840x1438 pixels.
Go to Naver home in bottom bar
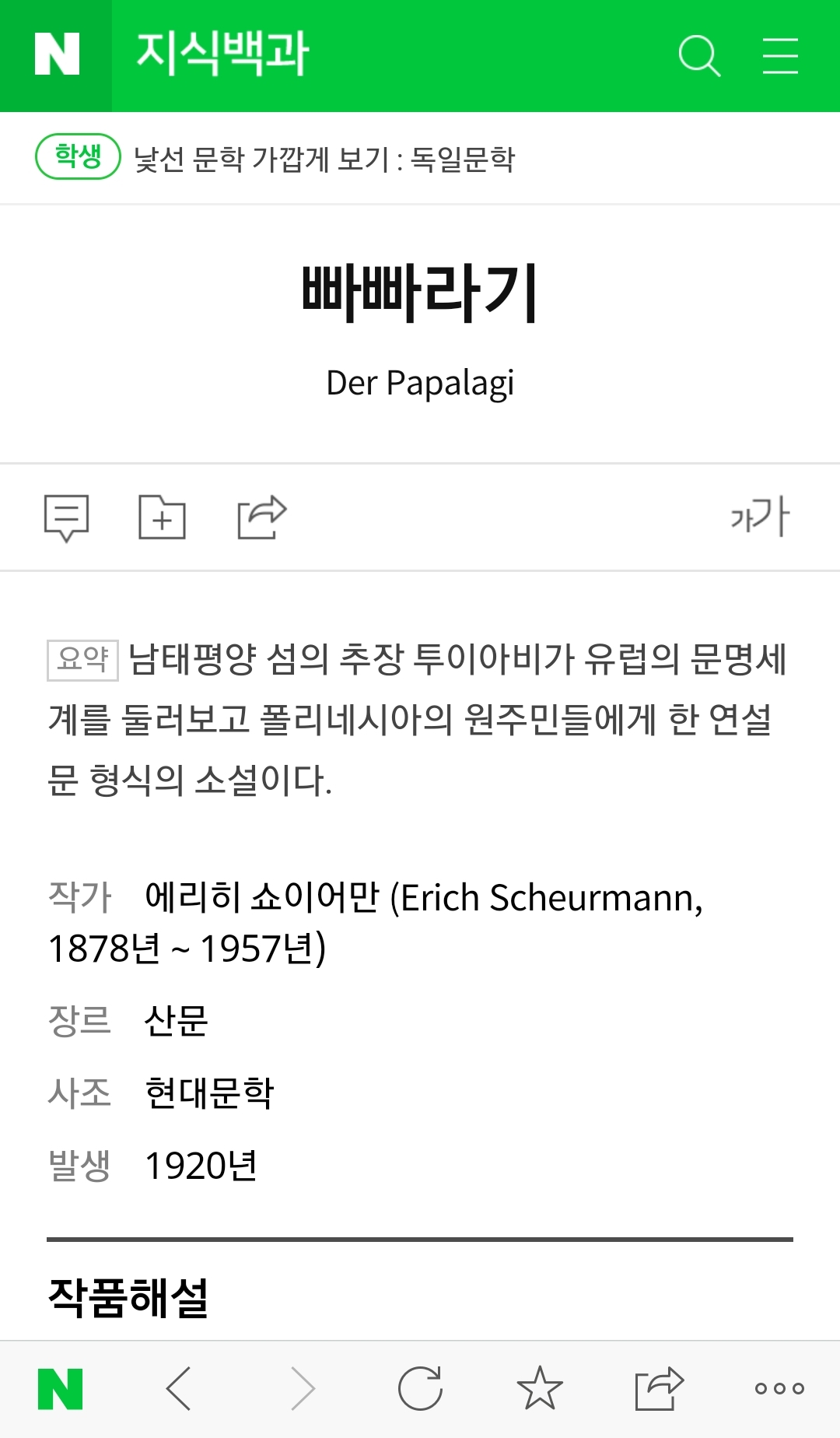(x=61, y=1389)
